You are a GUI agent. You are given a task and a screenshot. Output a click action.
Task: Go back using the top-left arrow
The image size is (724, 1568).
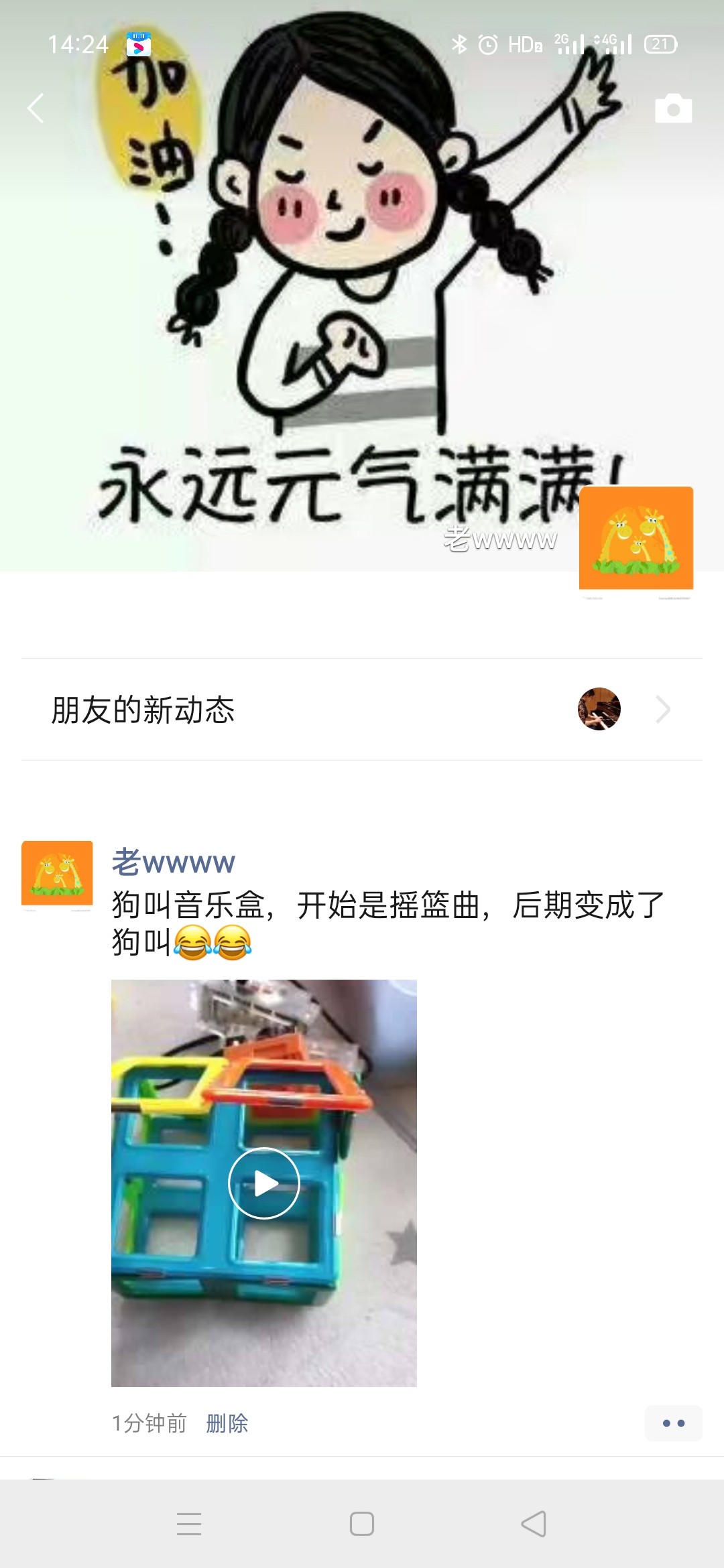(36, 108)
